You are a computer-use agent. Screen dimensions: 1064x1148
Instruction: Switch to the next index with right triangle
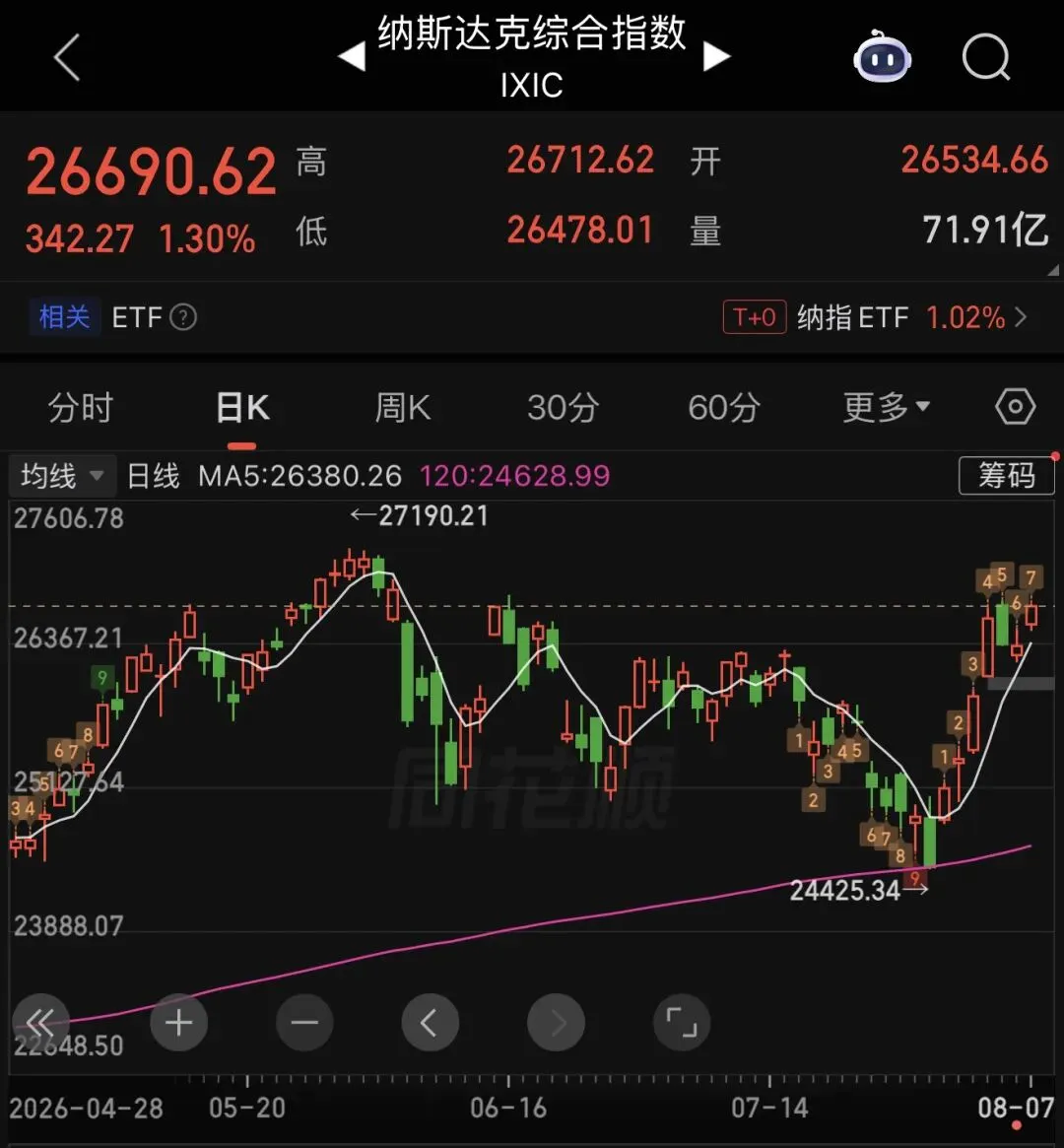click(716, 56)
